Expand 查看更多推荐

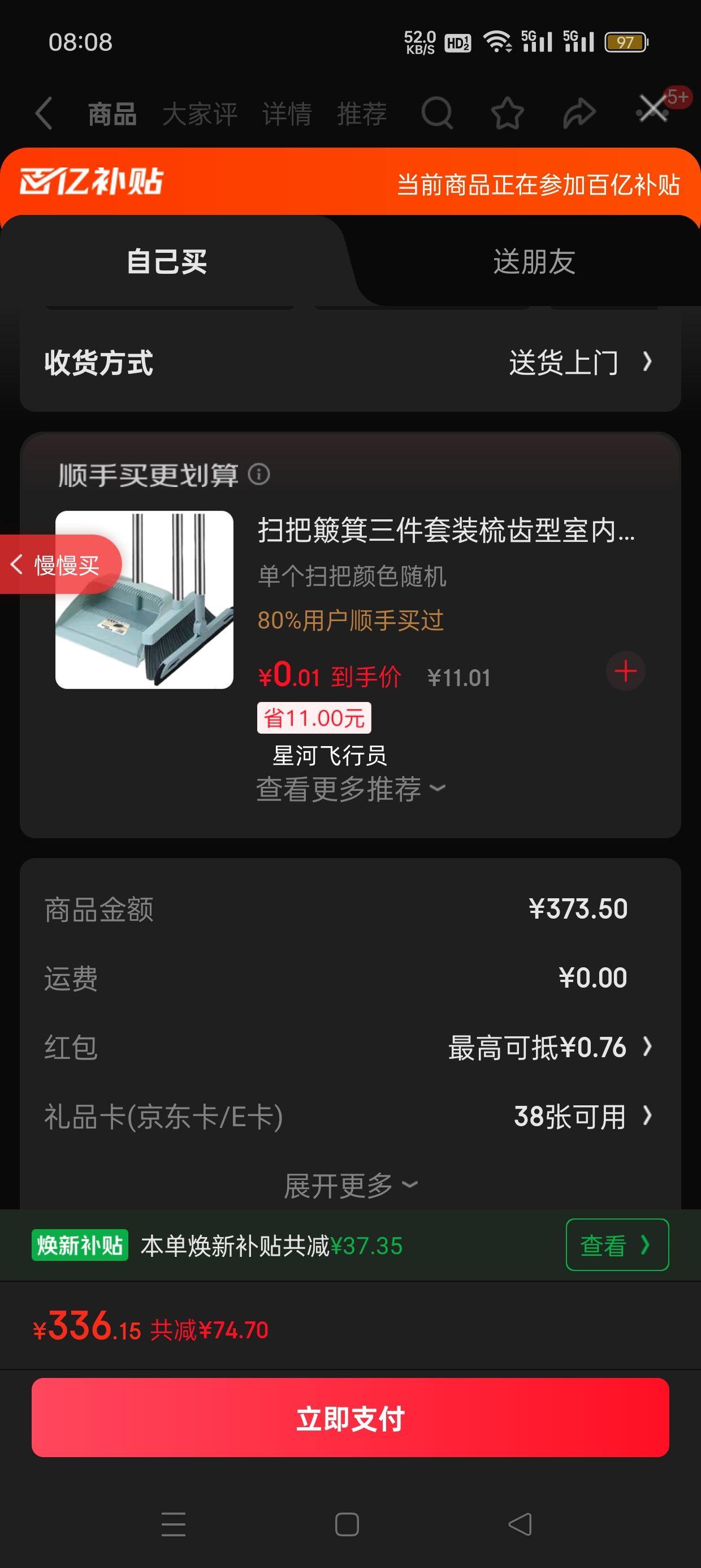[350, 789]
